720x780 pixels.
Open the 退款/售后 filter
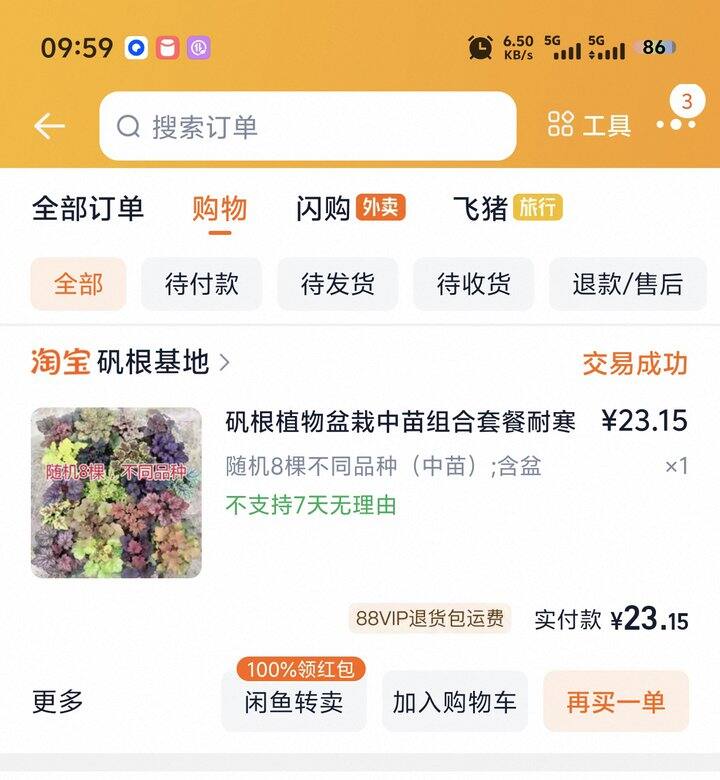point(627,284)
